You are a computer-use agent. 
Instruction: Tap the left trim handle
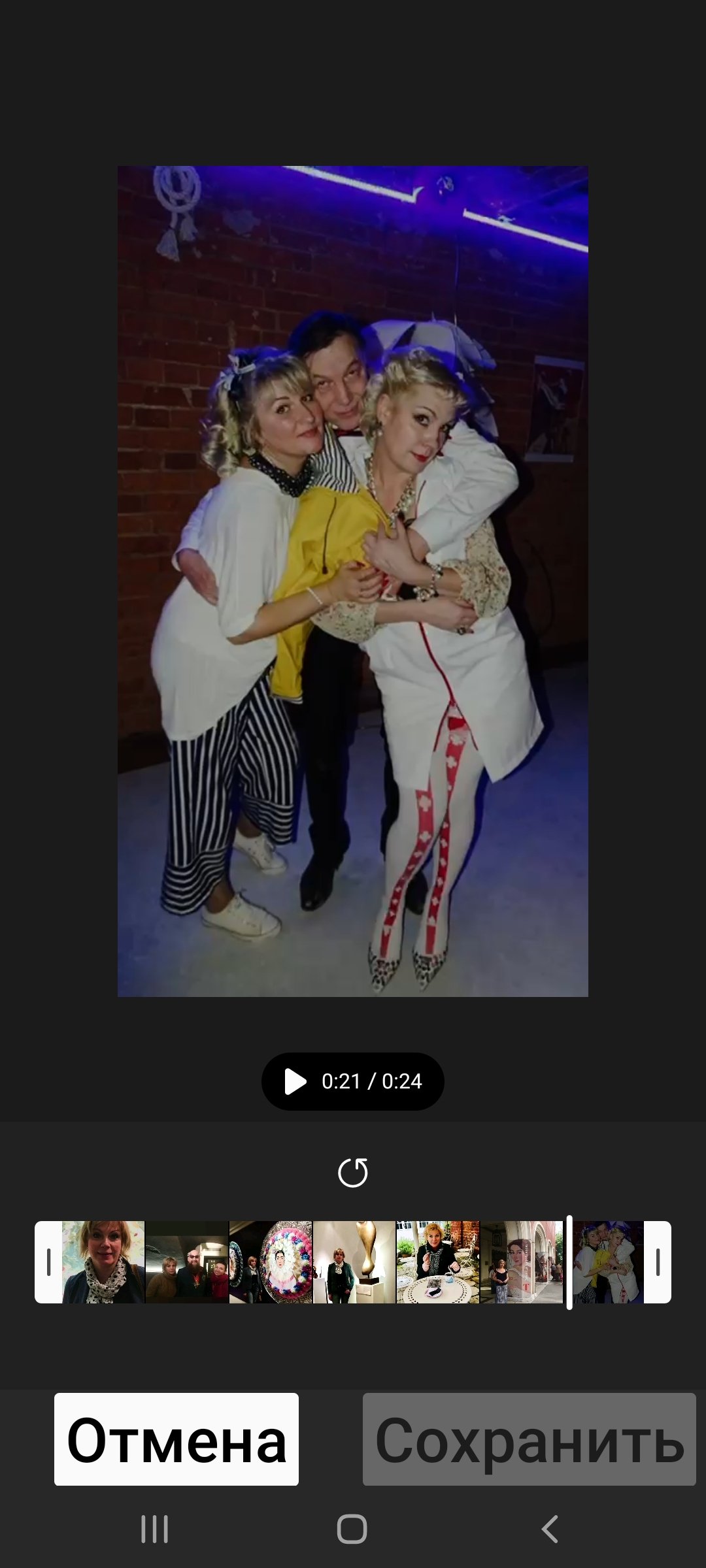coord(48,1262)
